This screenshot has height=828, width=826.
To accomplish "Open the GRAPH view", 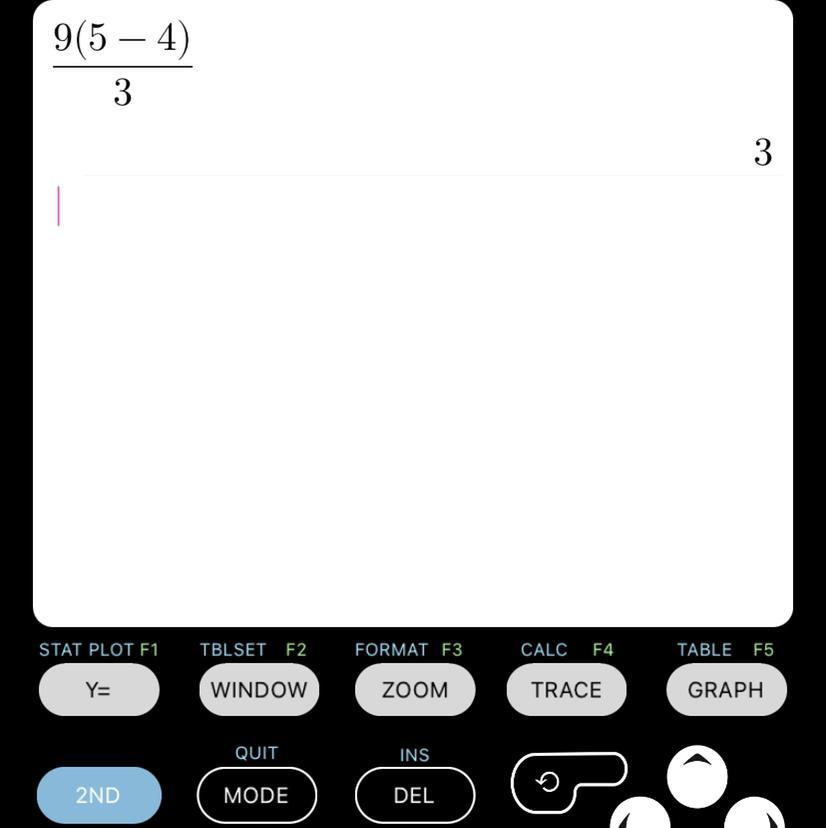I will coord(726,690).
